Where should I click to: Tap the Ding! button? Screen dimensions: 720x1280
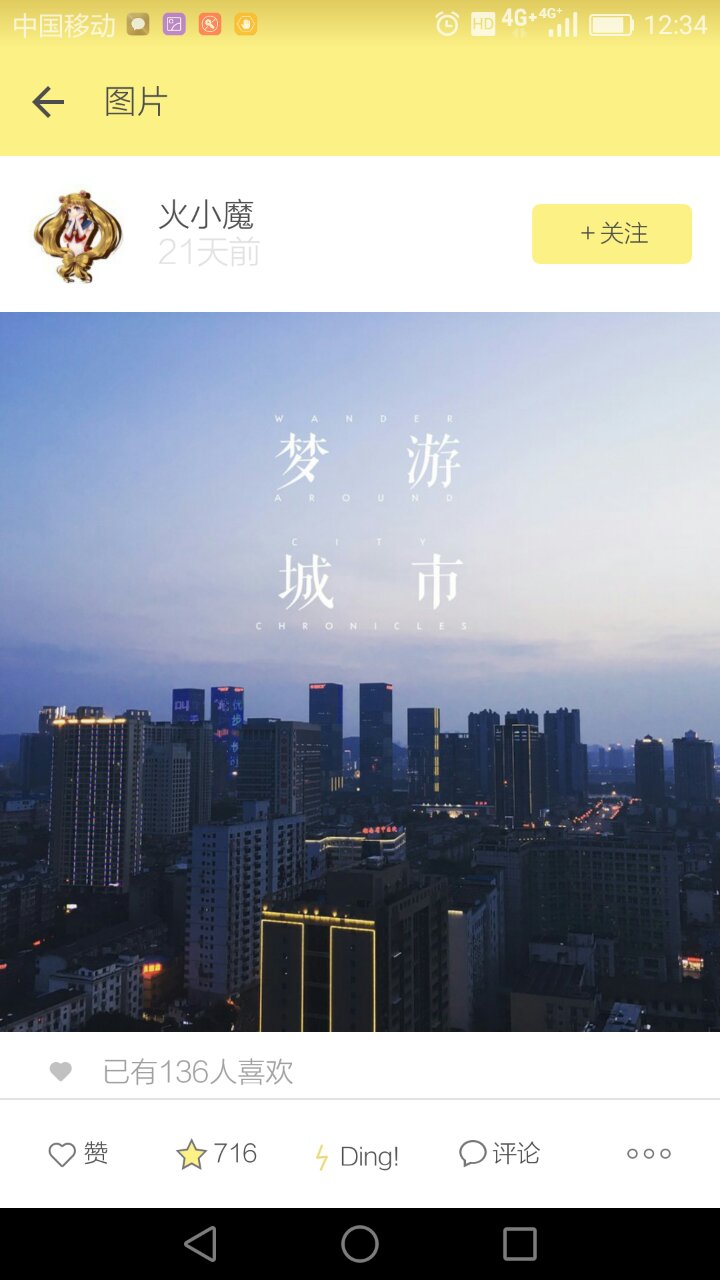(x=357, y=1156)
